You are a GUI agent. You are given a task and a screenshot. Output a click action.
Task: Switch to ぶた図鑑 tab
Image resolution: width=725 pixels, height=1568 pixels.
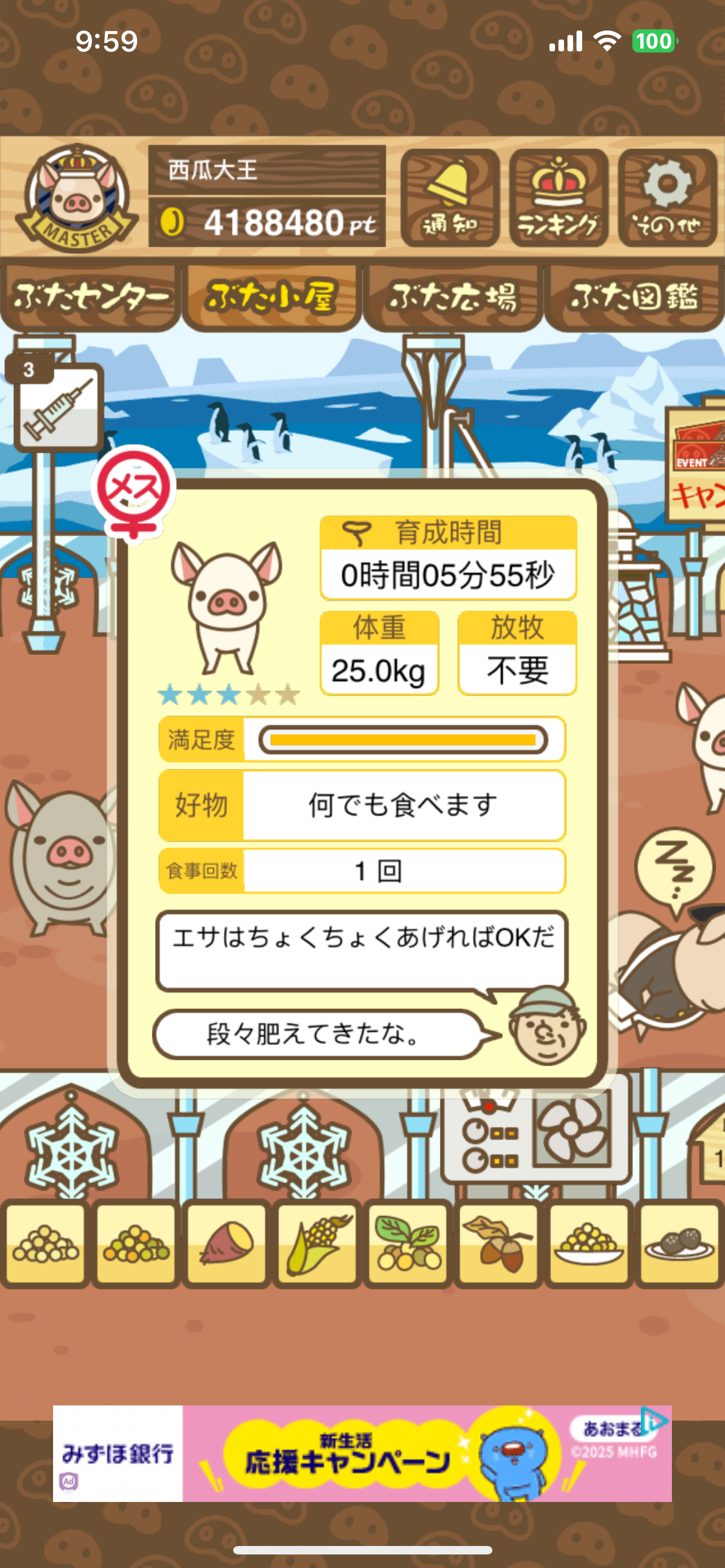point(634,297)
